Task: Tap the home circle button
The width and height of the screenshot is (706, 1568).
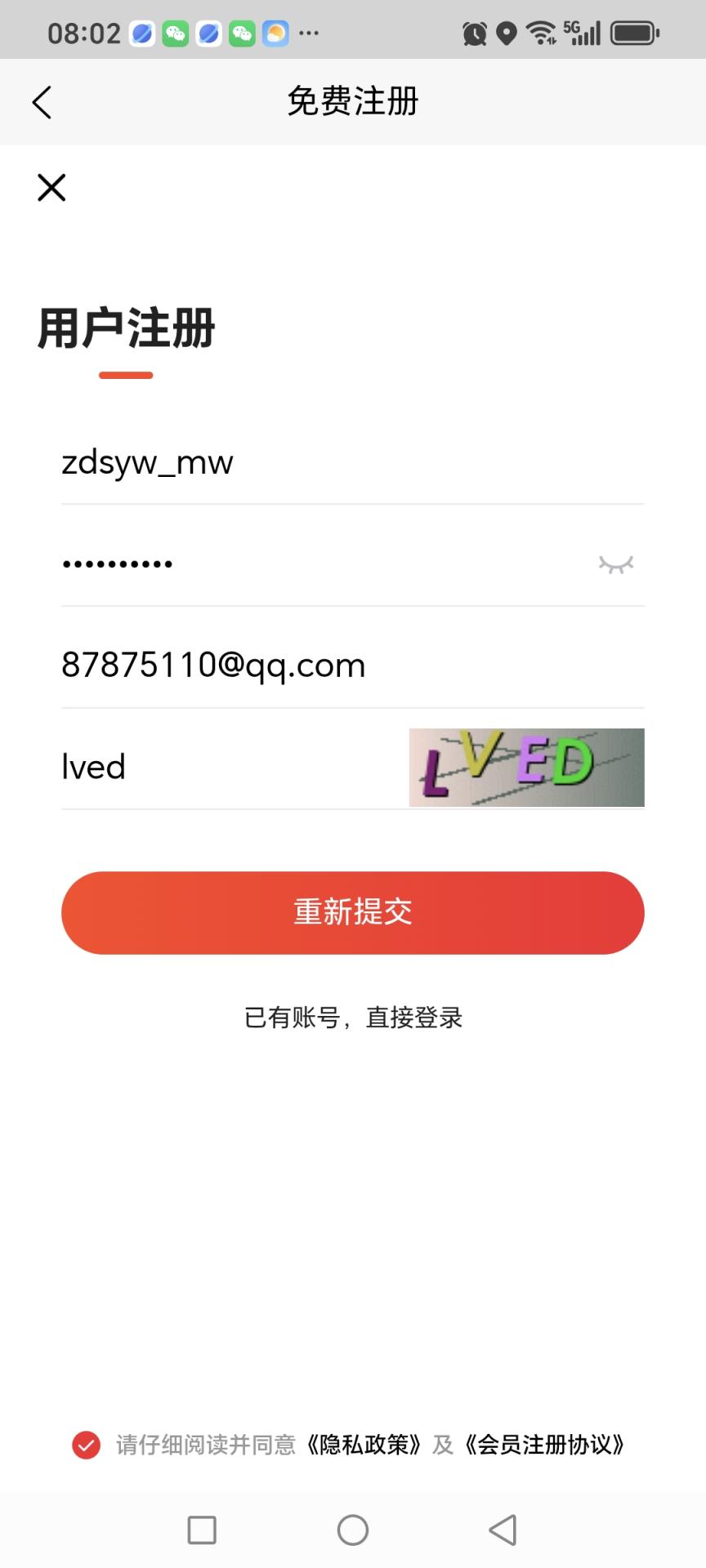Action: [x=352, y=1529]
